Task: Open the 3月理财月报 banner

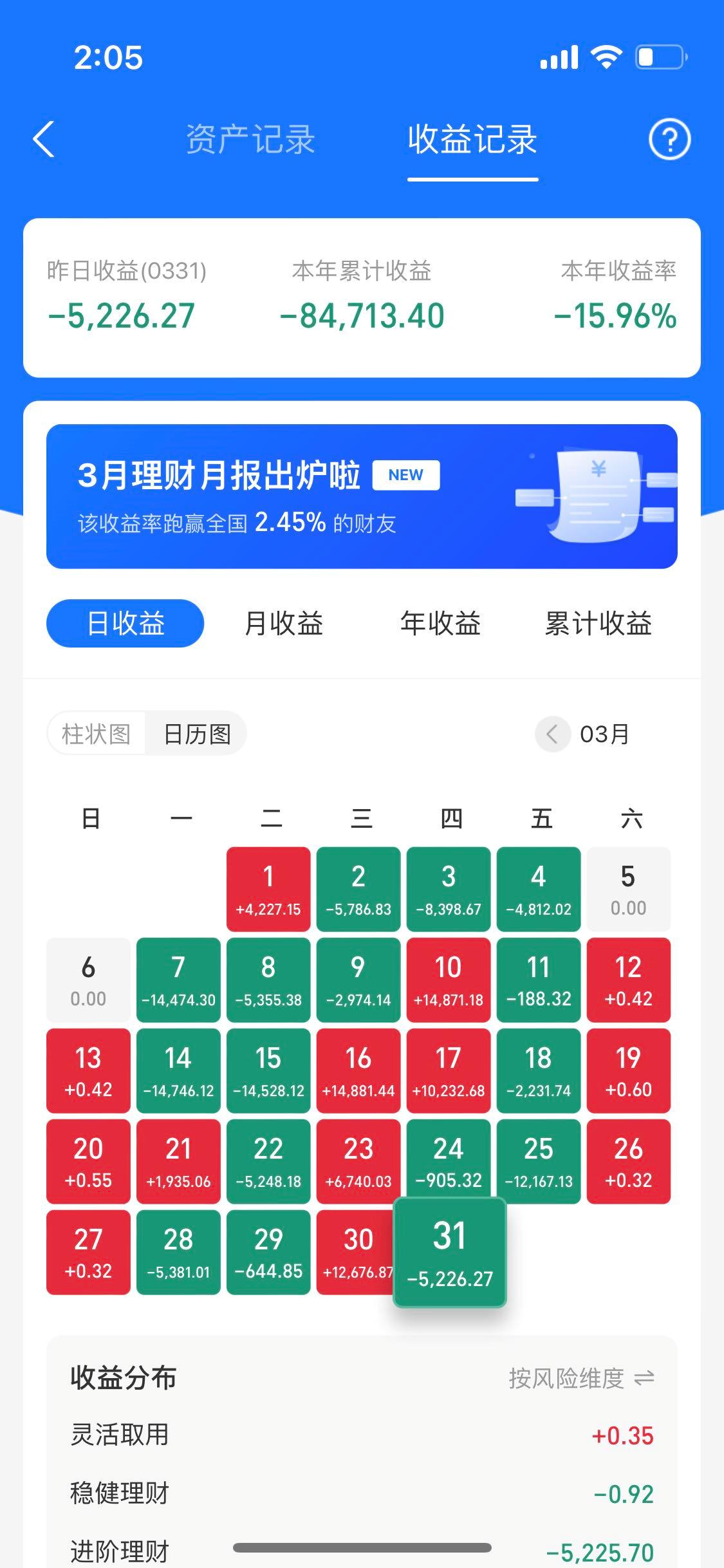Action: point(362,496)
